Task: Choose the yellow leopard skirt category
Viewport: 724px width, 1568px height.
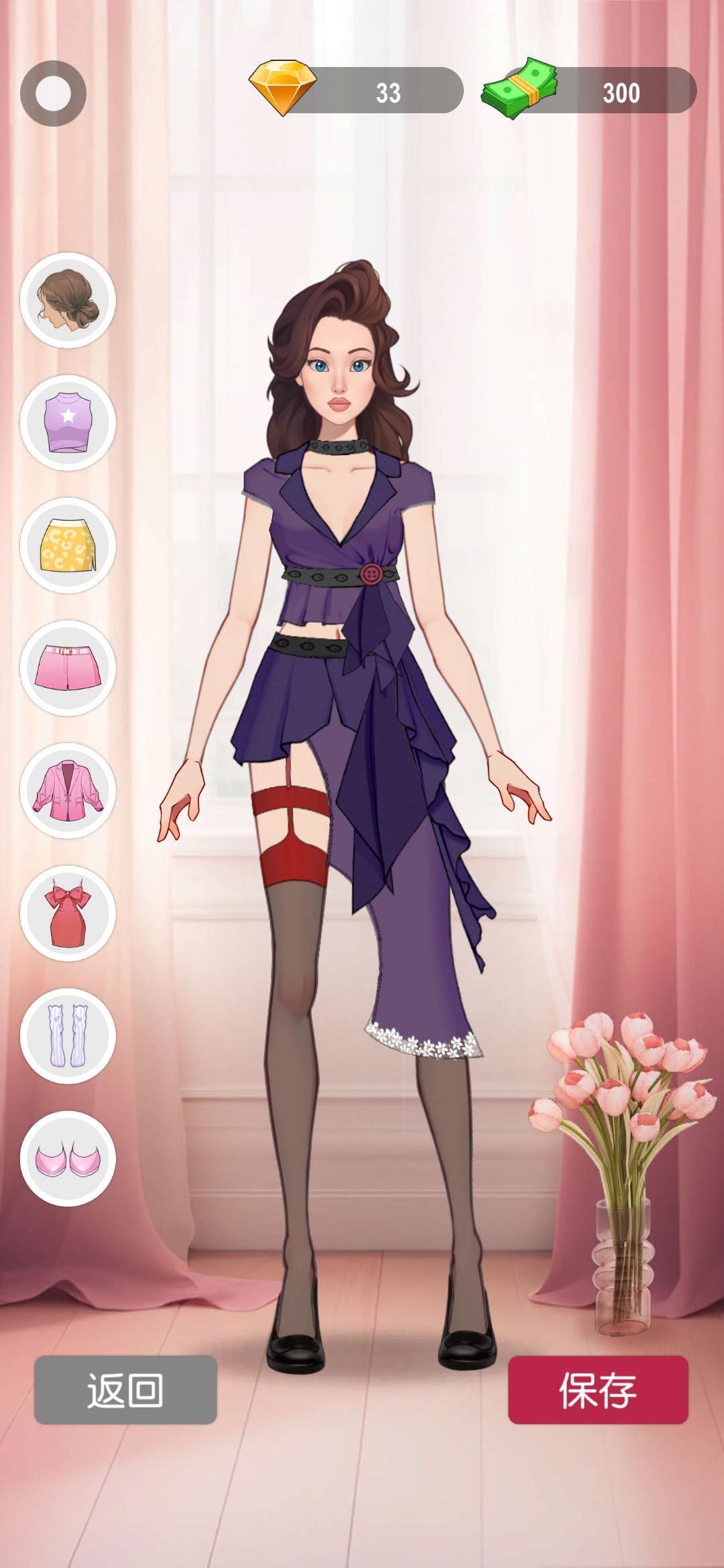Action: [68, 545]
